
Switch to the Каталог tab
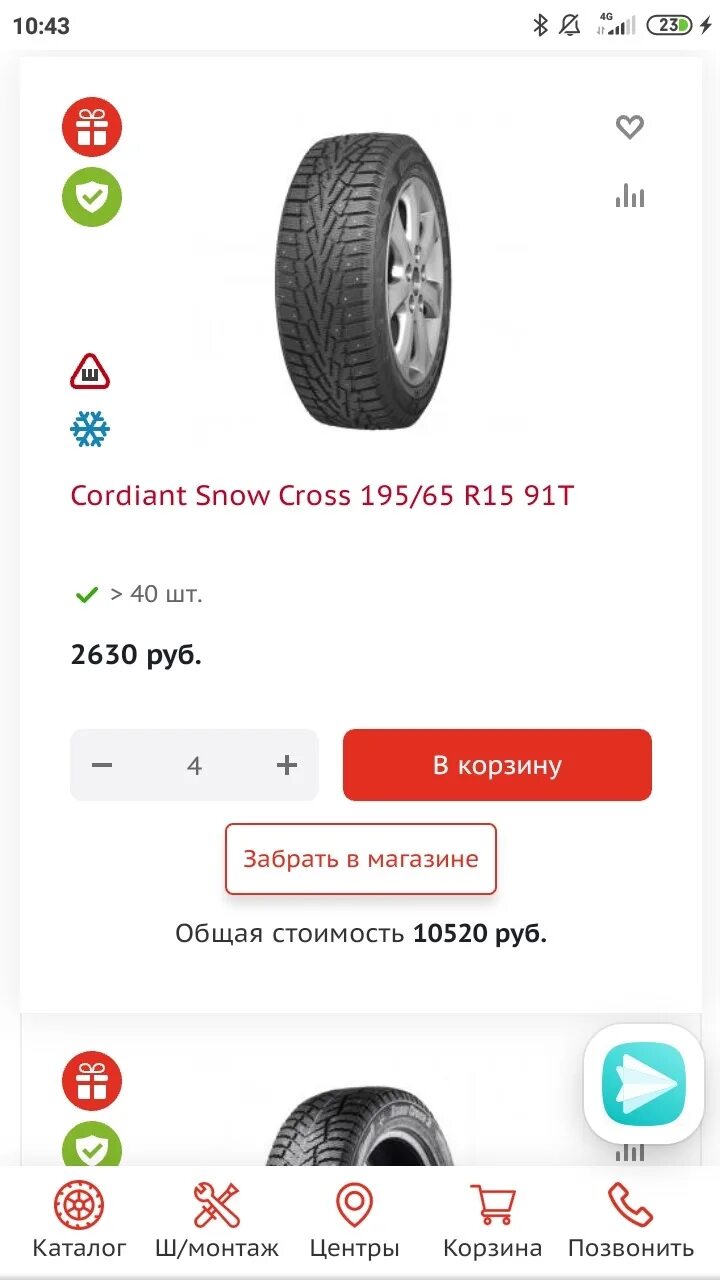click(x=80, y=1220)
